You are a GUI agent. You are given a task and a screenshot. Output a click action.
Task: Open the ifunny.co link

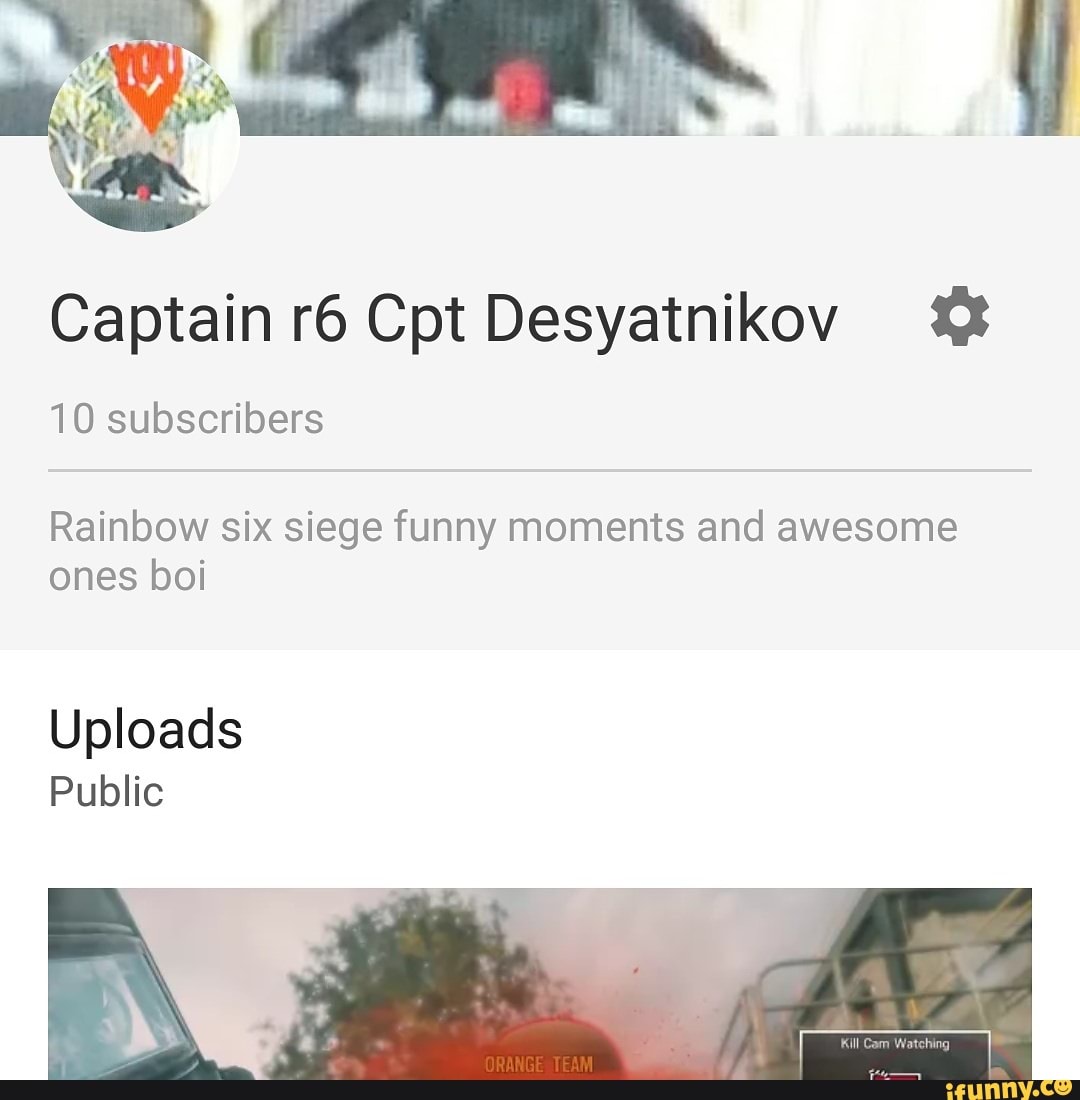[x=1010, y=1088]
